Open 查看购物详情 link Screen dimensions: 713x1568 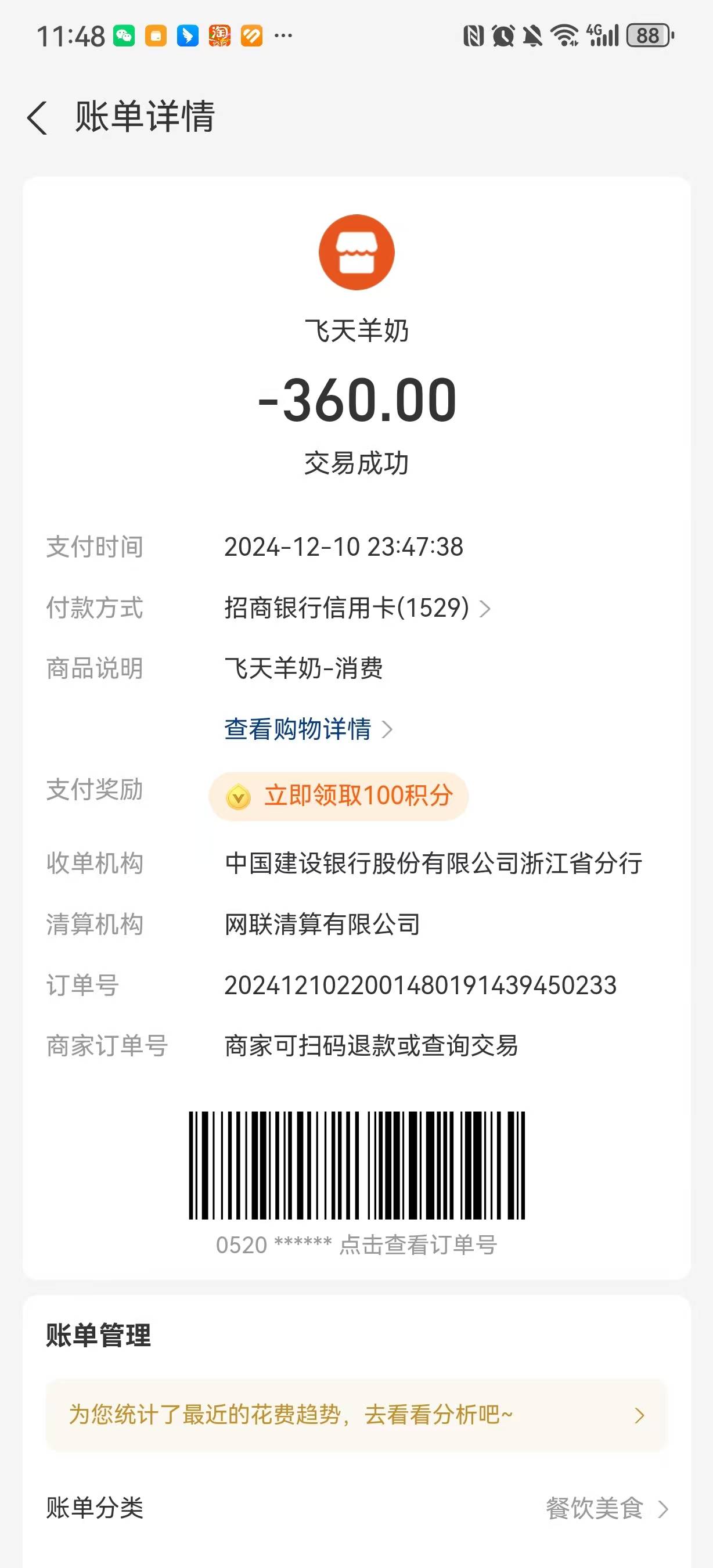click(308, 729)
